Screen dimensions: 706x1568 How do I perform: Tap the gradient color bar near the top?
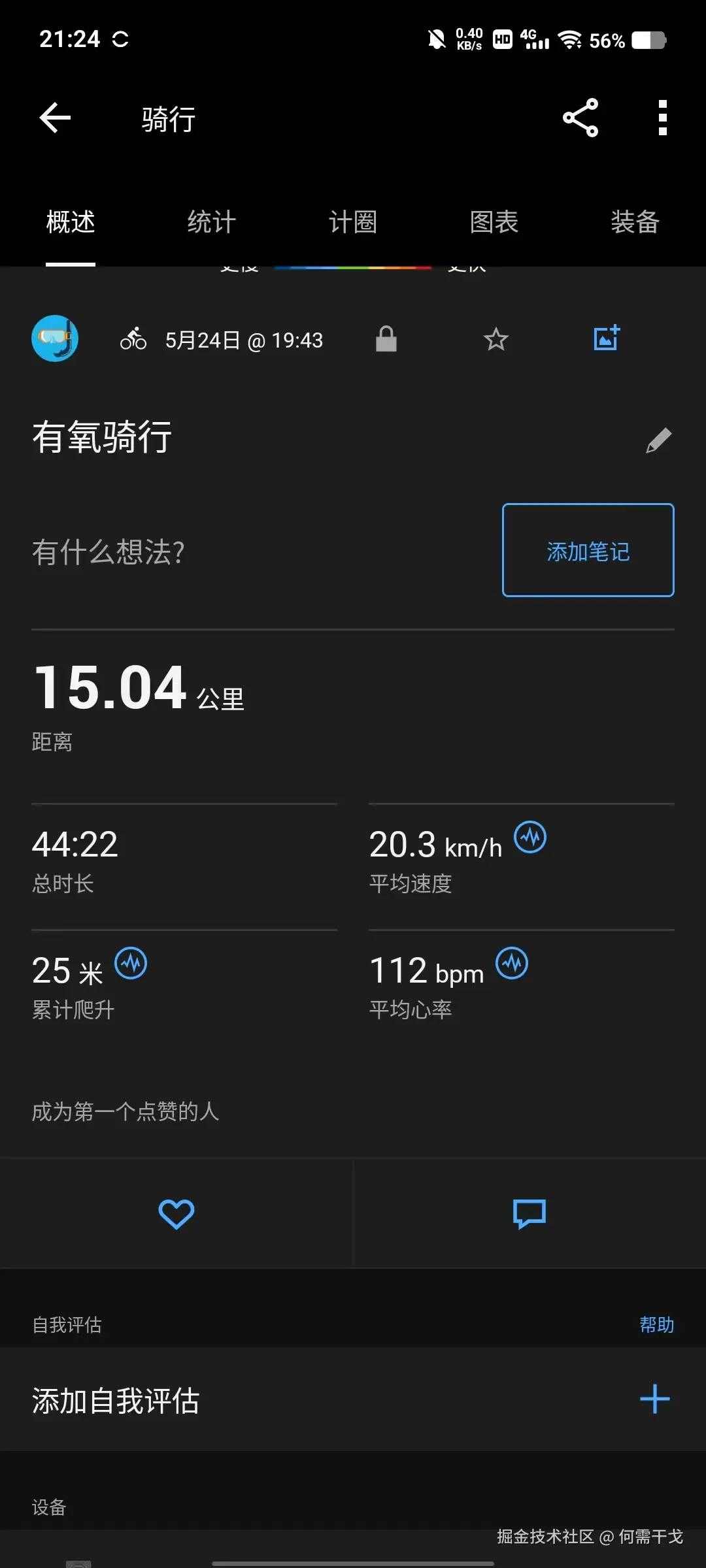pyautogui.click(x=352, y=267)
